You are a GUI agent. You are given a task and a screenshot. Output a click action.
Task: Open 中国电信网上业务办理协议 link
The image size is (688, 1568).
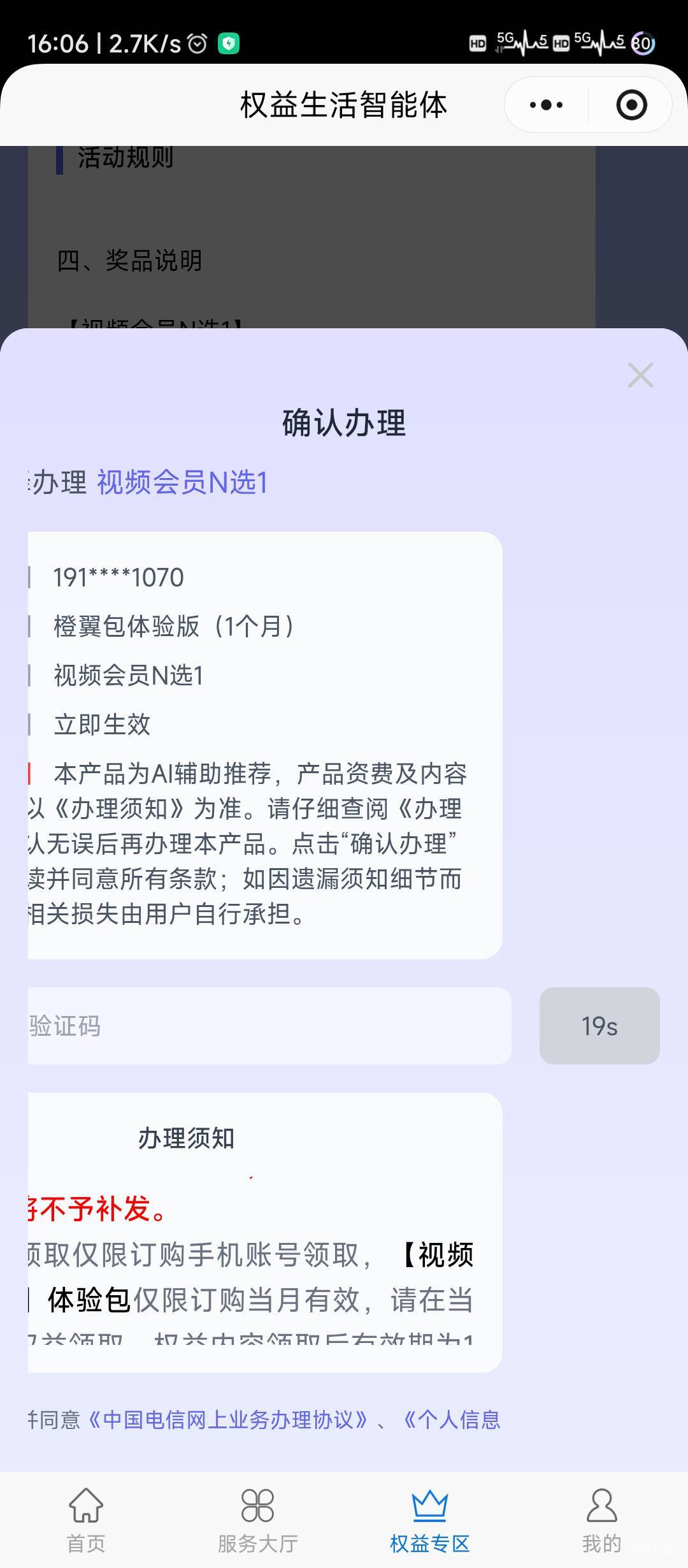[x=228, y=1419]
